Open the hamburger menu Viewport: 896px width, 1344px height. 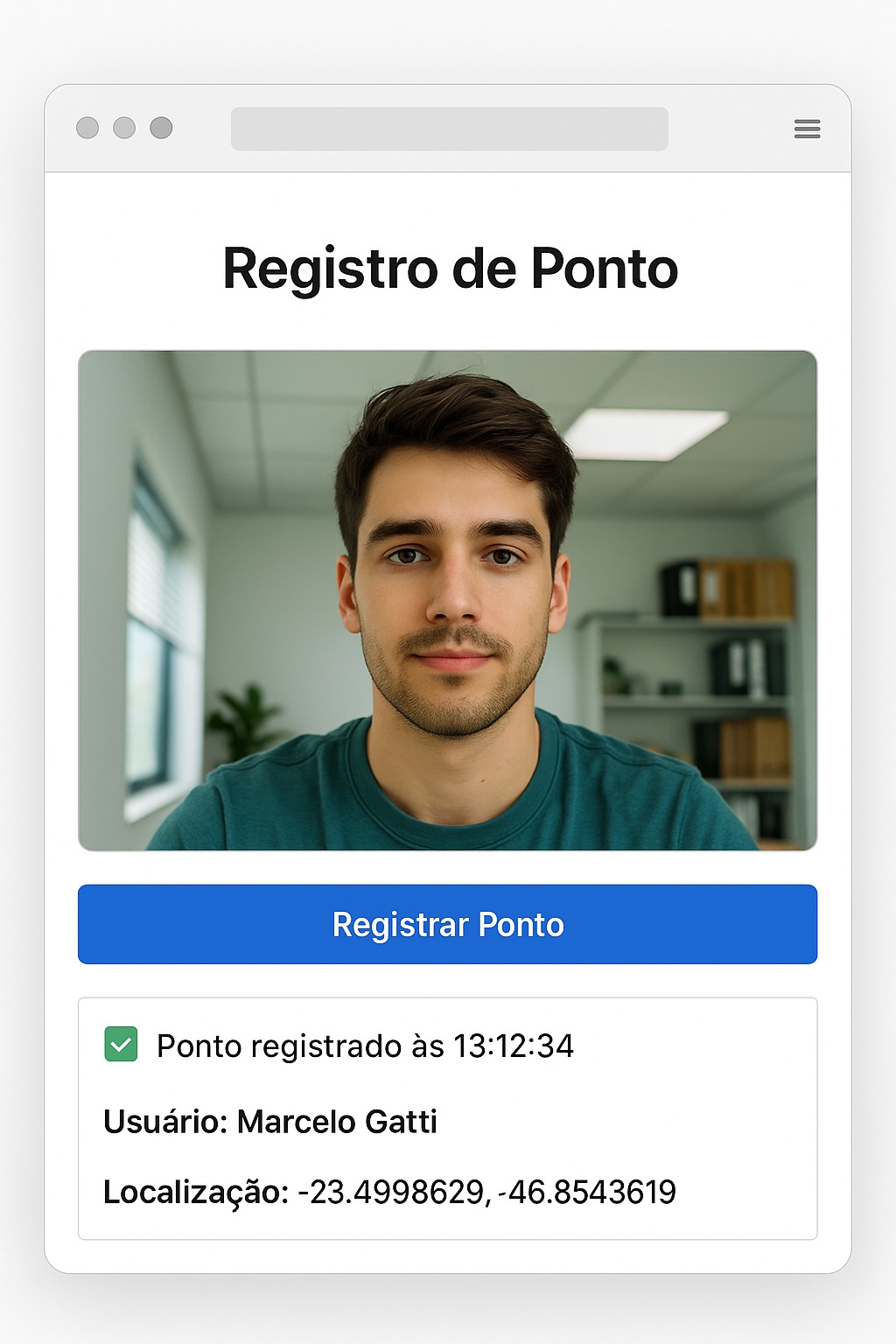[x=807, y=129]
